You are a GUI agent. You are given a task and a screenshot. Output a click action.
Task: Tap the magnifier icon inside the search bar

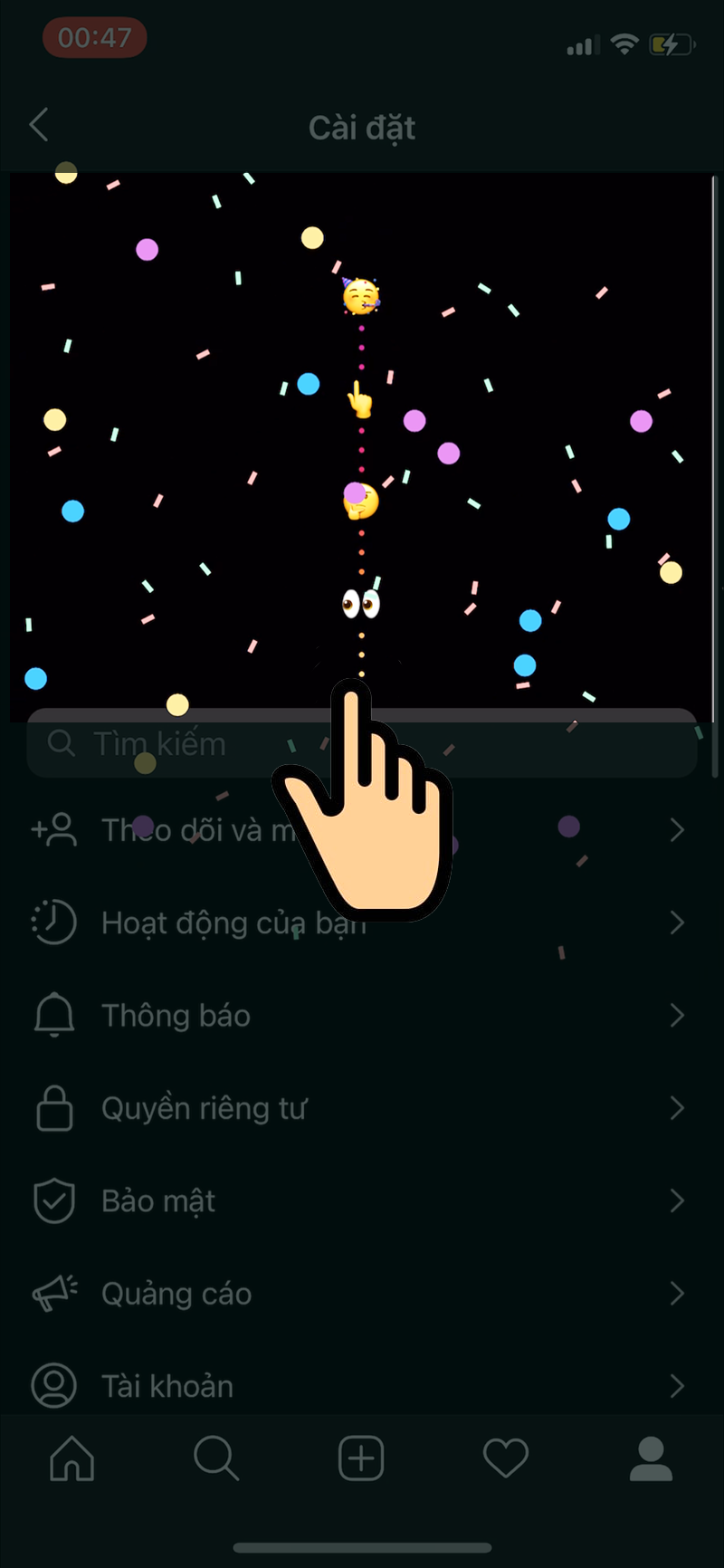click(x=62, y=744)
